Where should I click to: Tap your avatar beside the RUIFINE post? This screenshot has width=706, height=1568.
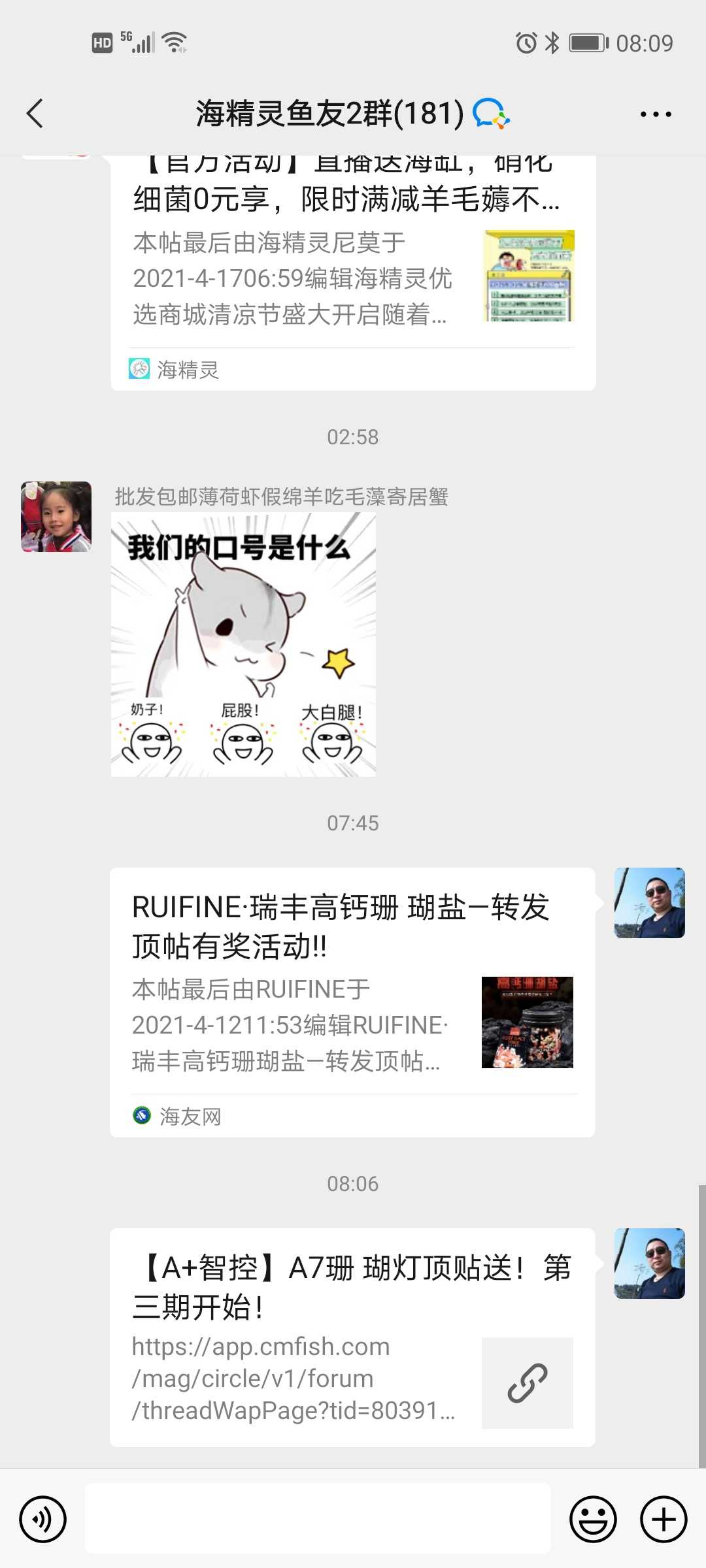(x=649, y=903)
